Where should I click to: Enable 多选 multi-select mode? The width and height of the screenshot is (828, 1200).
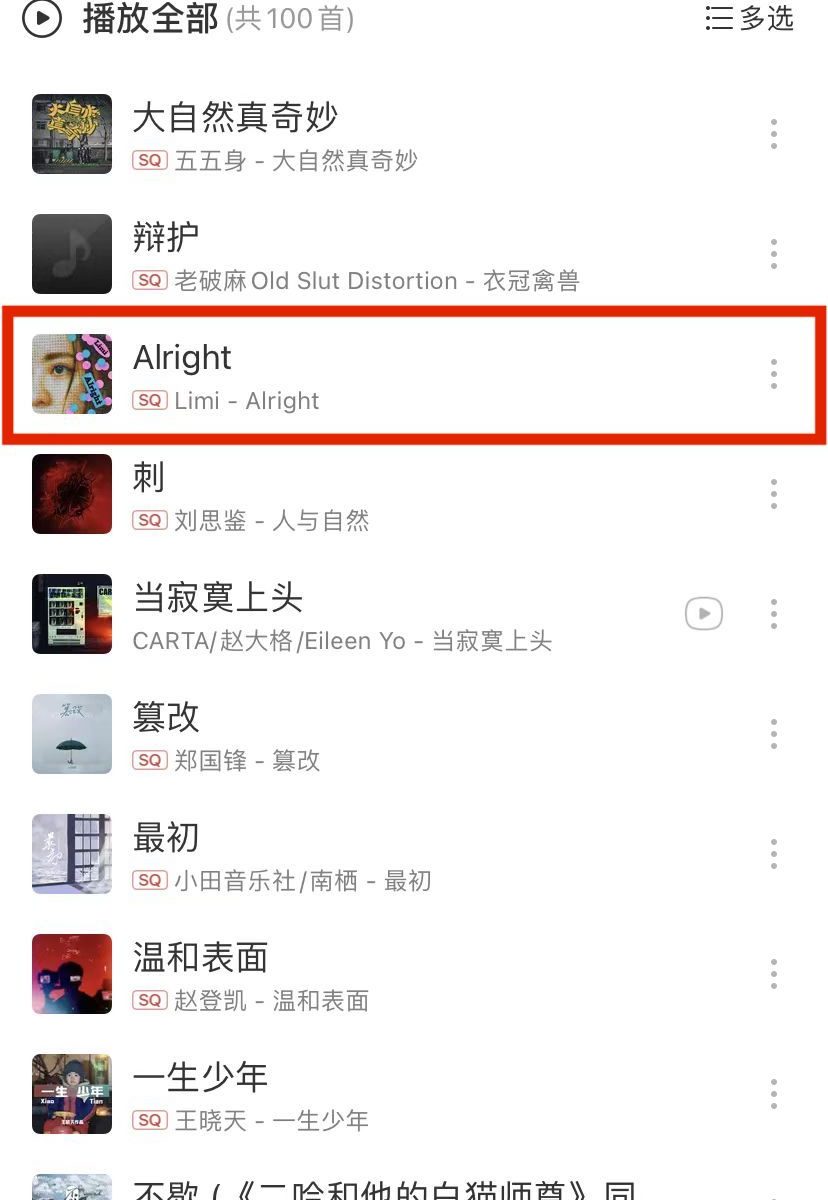coord(750,19)
